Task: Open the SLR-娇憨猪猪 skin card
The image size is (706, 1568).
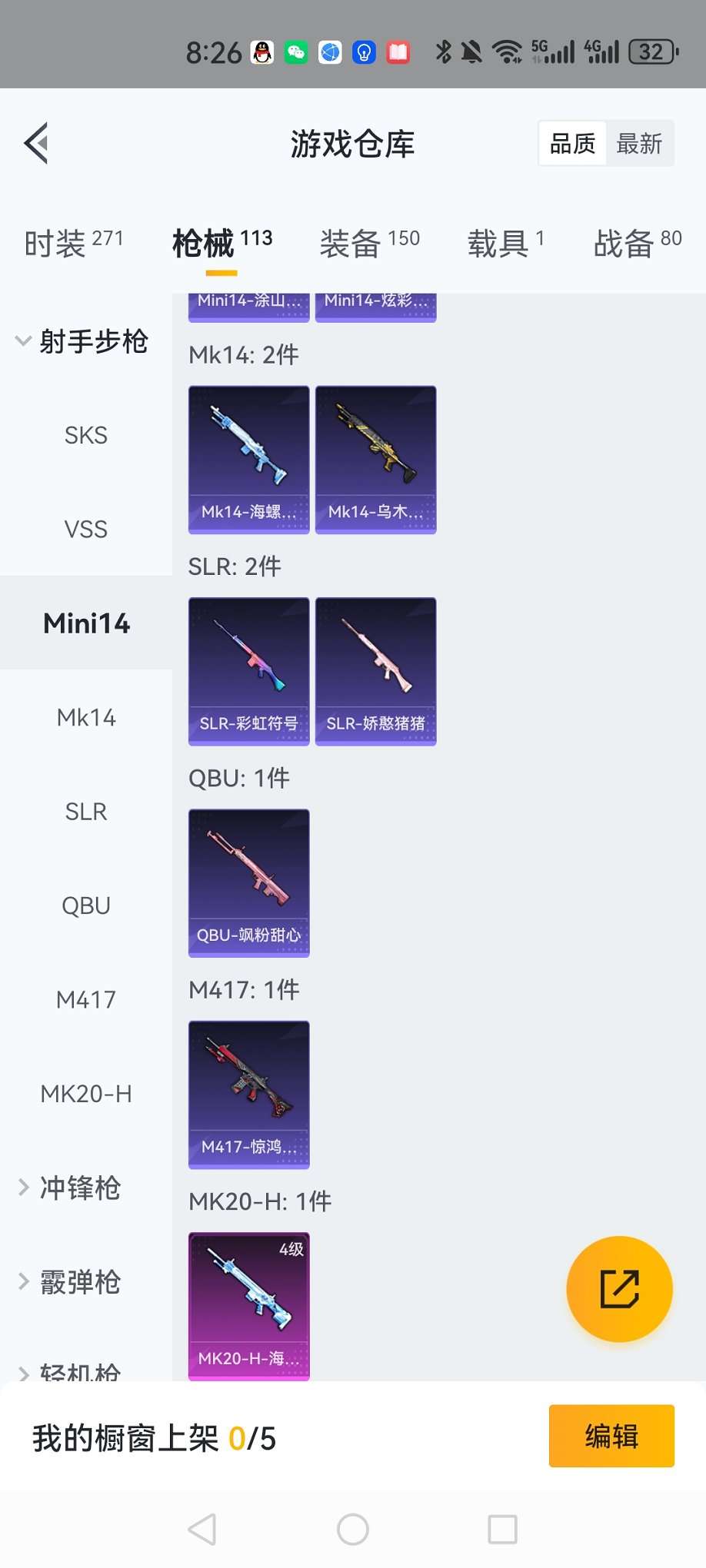Action: coord(376,671)
